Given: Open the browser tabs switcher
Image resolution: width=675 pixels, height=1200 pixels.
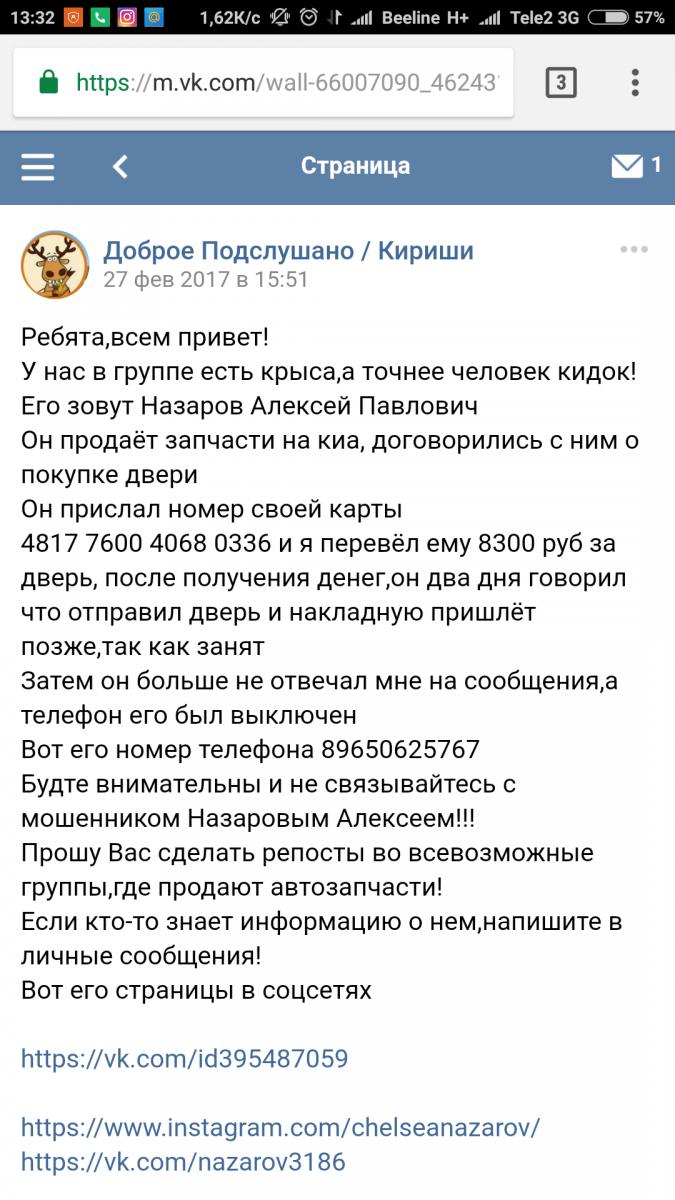Looking at the screenshot, I should (561, 83).
